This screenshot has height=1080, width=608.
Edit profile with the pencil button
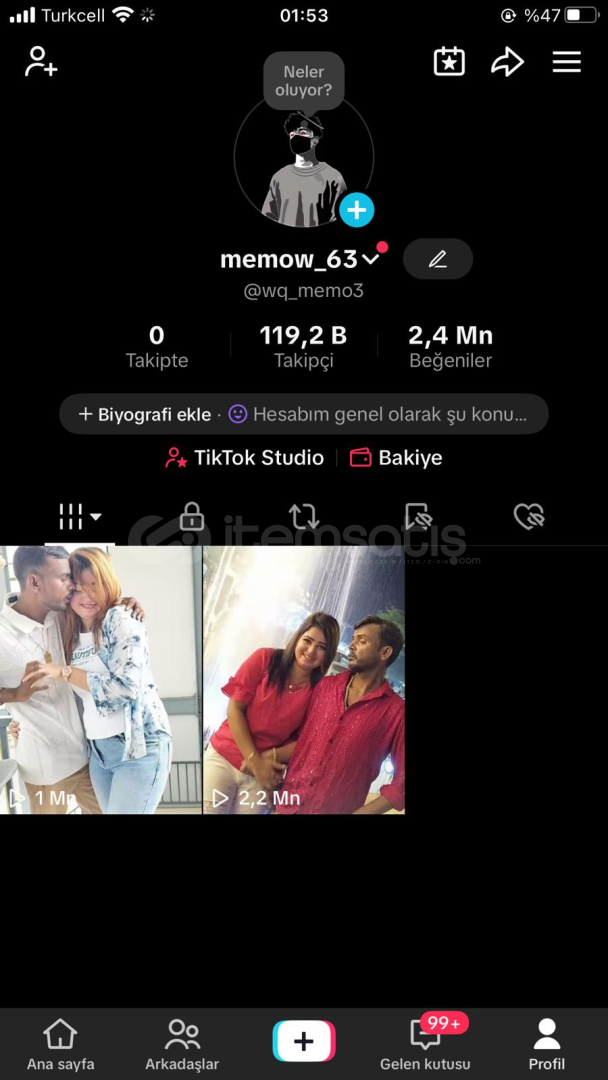click(x=437, y=259)
